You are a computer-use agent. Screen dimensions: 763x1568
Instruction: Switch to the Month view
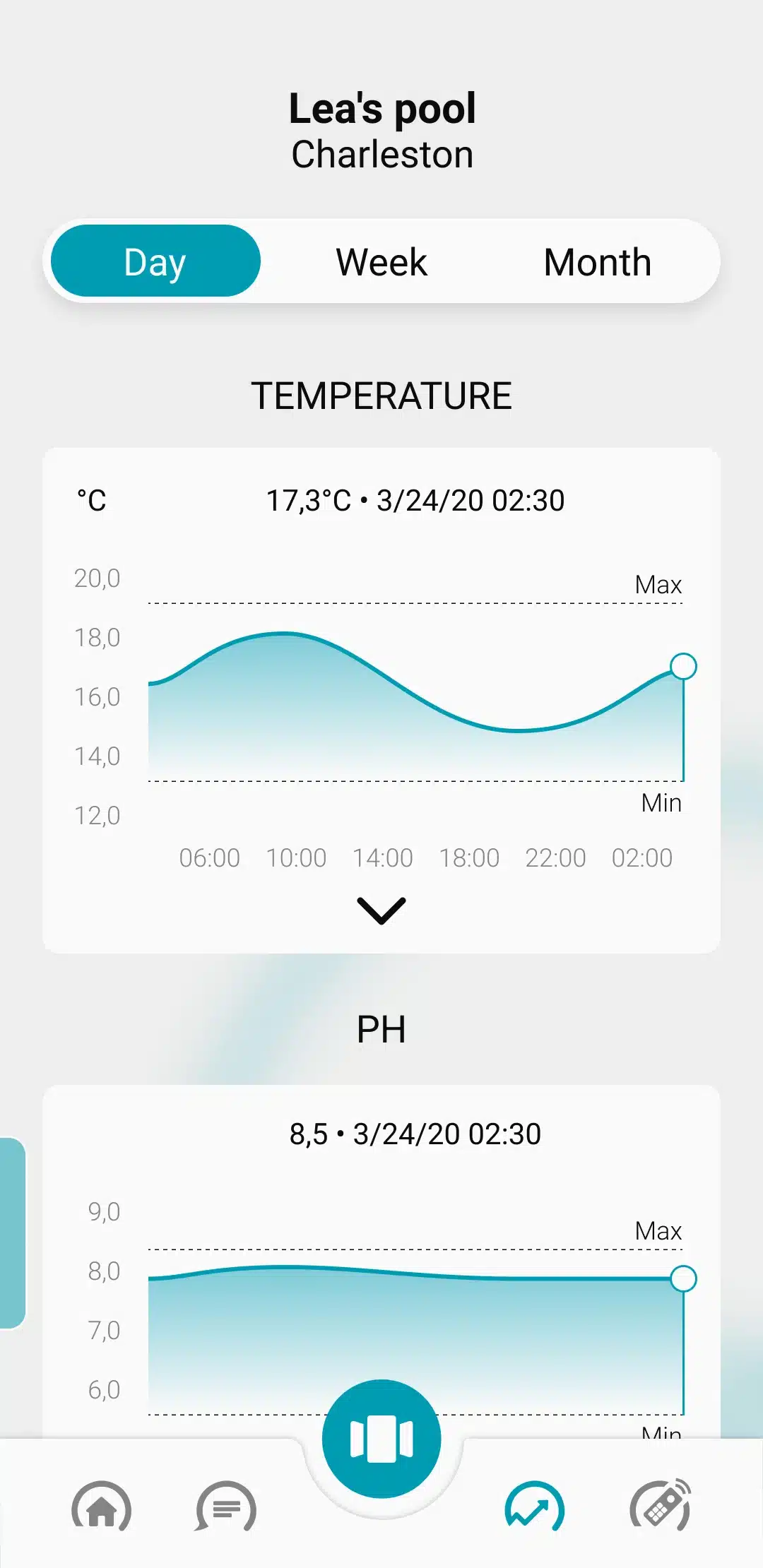click(597, 262)
